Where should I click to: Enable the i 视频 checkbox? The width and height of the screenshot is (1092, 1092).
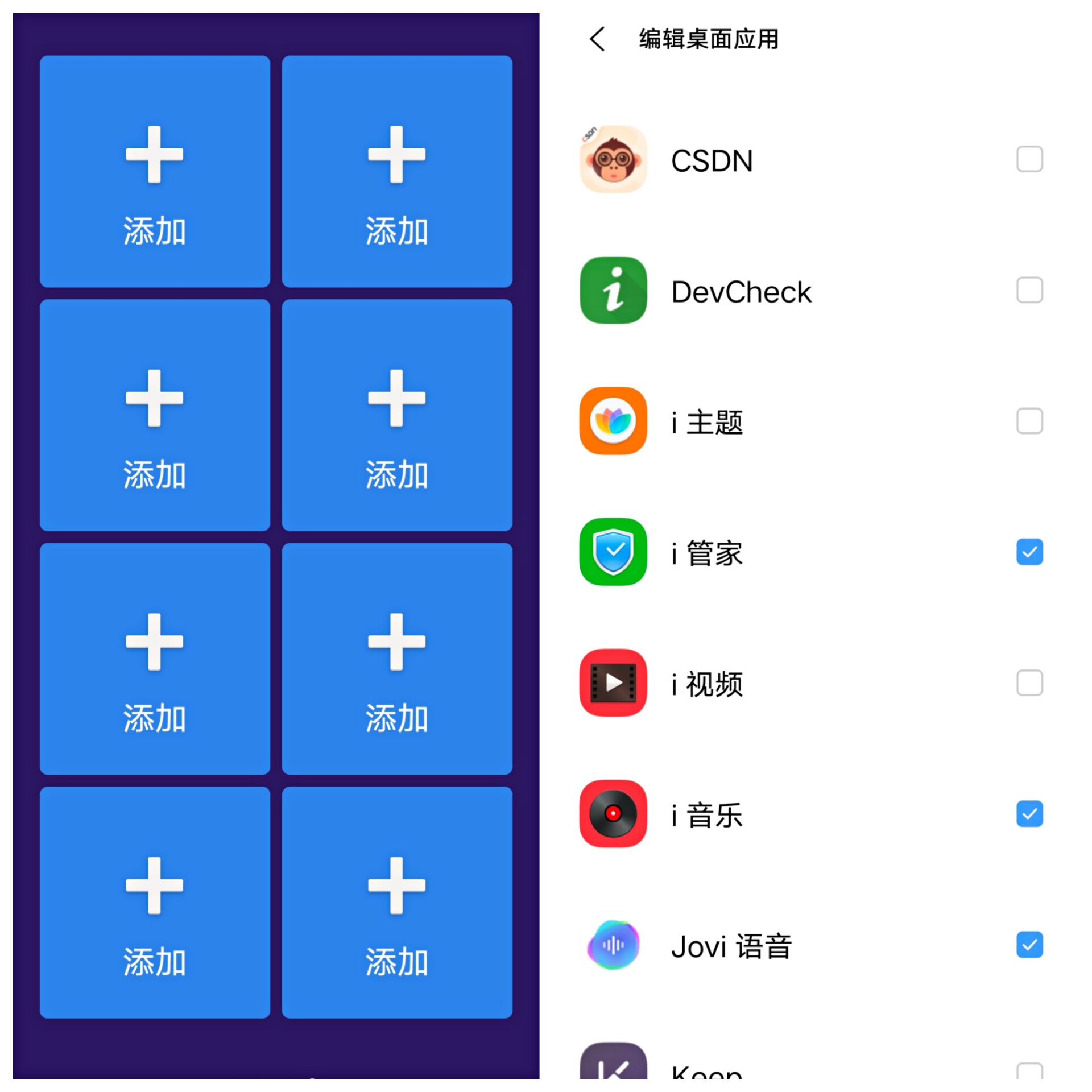[x=1029, y=682]
